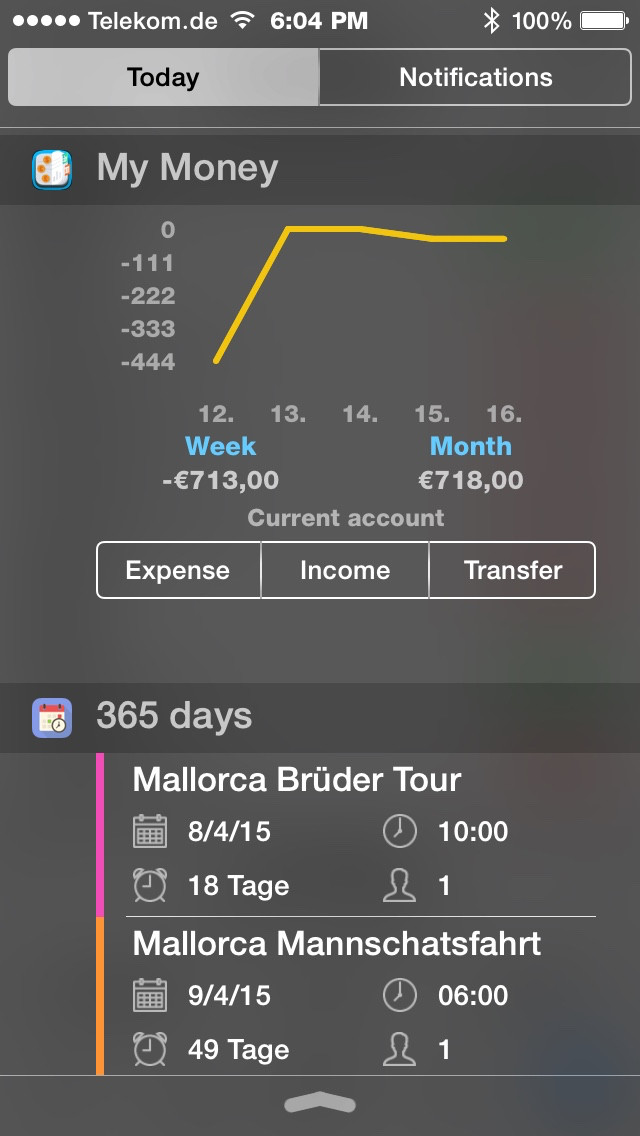Open the Mallorca Mannschatsfahrt event
Viewport: 640px width, 1136px height.
click(x=346, y=997)
